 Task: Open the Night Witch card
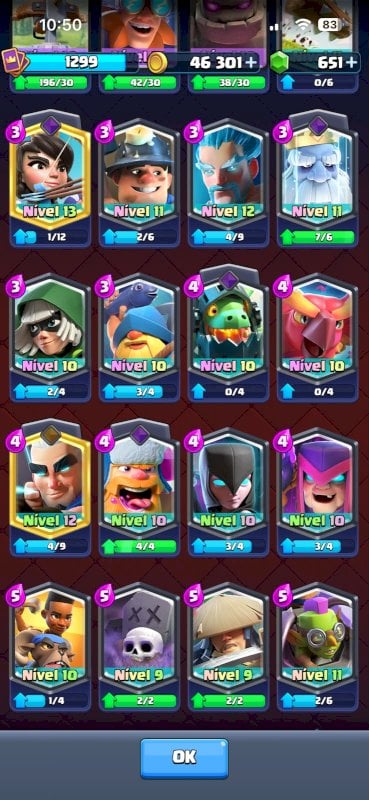coord(229,491)
